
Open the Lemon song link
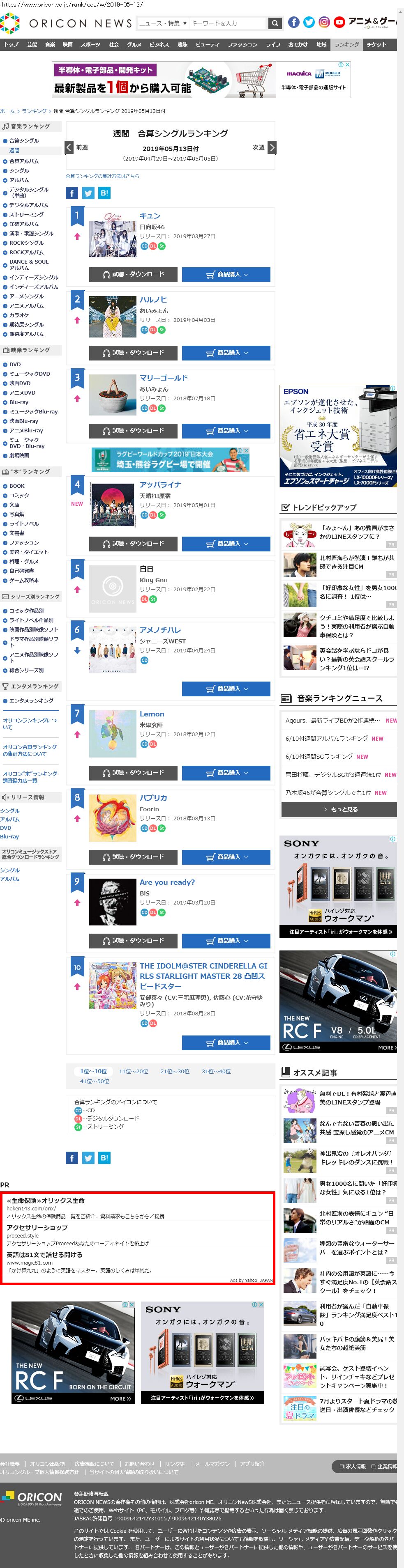click(152, 714)
